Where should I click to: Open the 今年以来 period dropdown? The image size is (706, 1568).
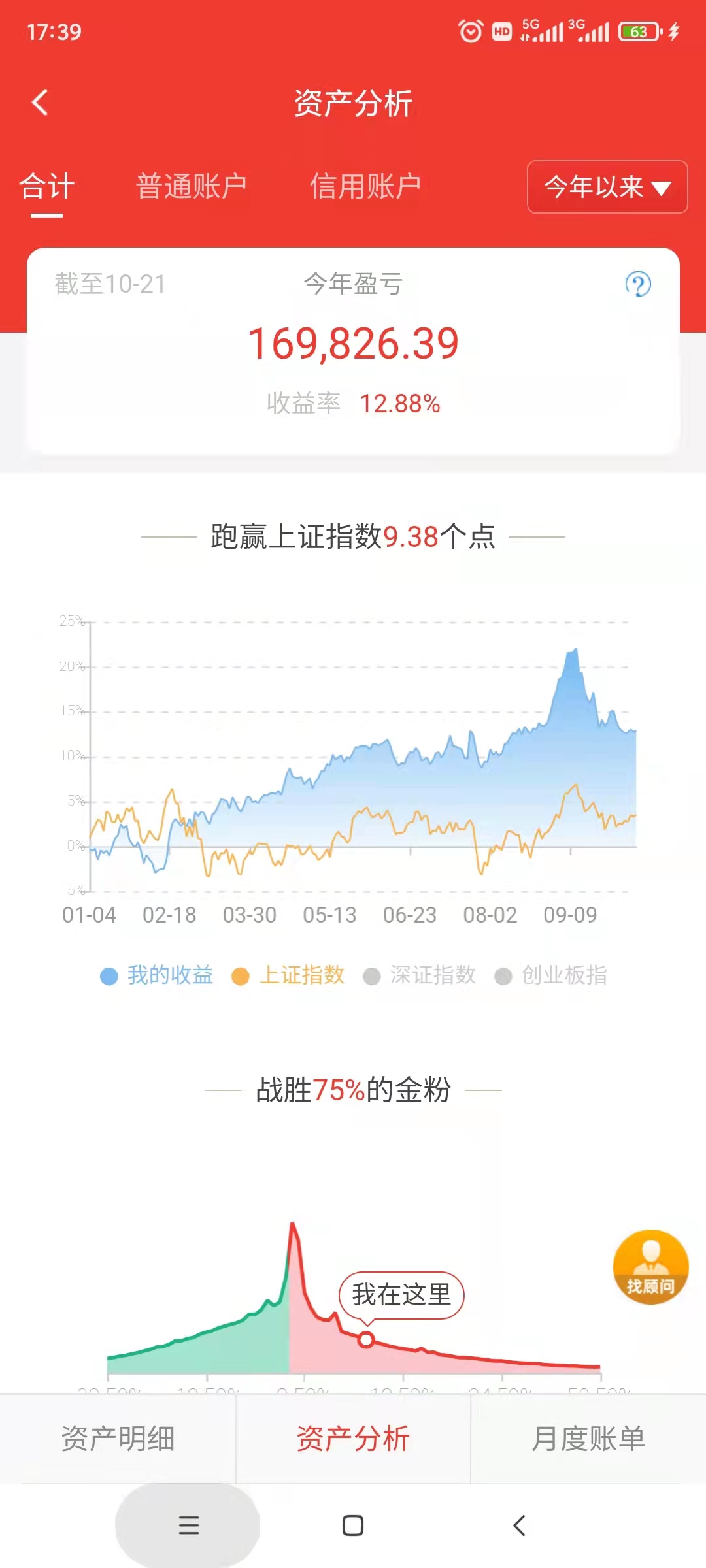click(607, 187)
